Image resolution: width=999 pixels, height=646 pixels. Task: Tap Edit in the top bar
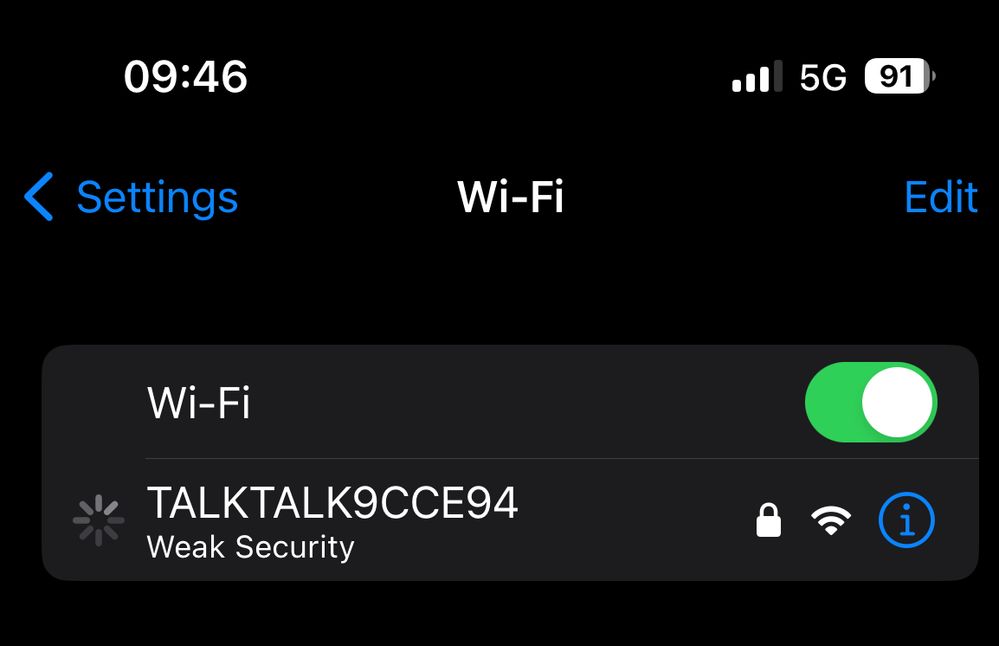pos(939,197)
